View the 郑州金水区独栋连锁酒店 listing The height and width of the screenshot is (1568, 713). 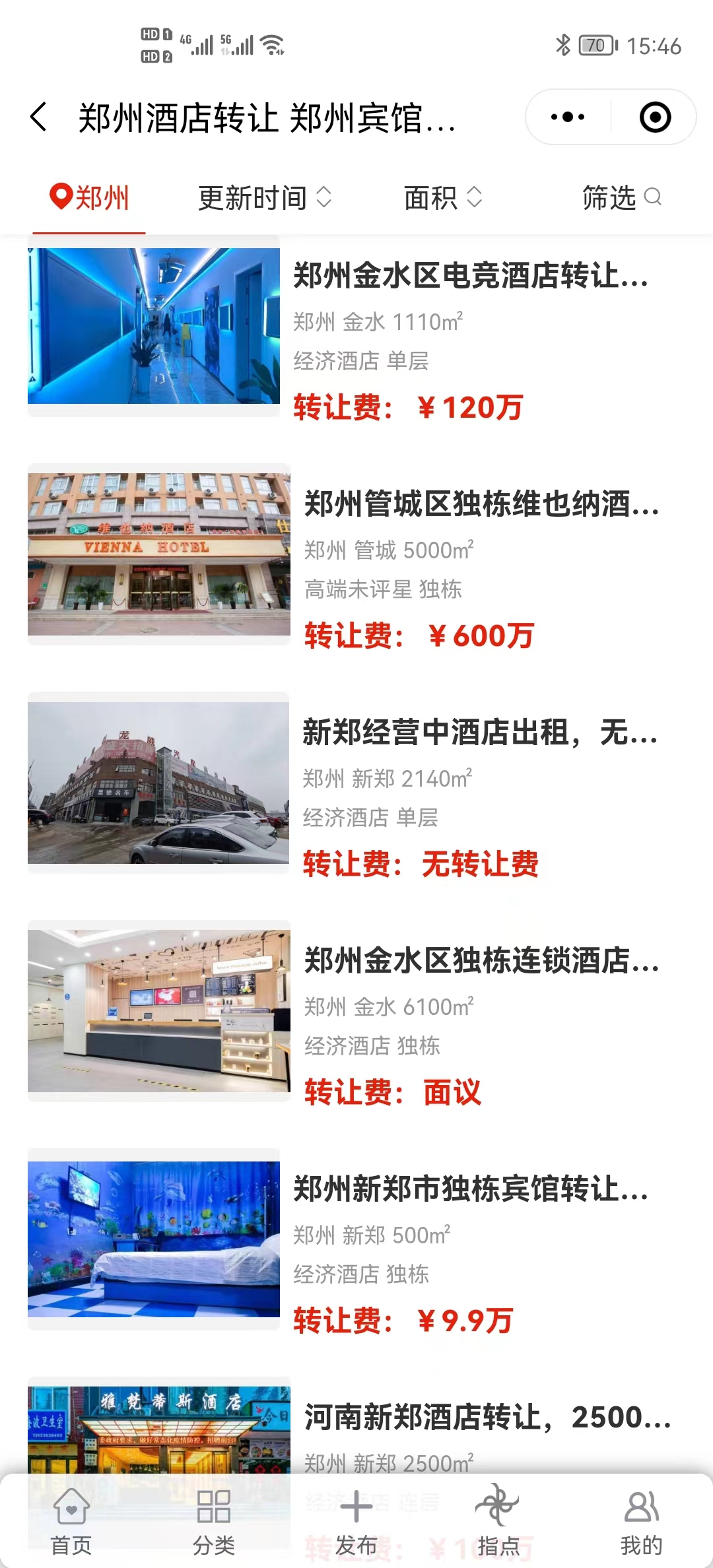[481, 960]
